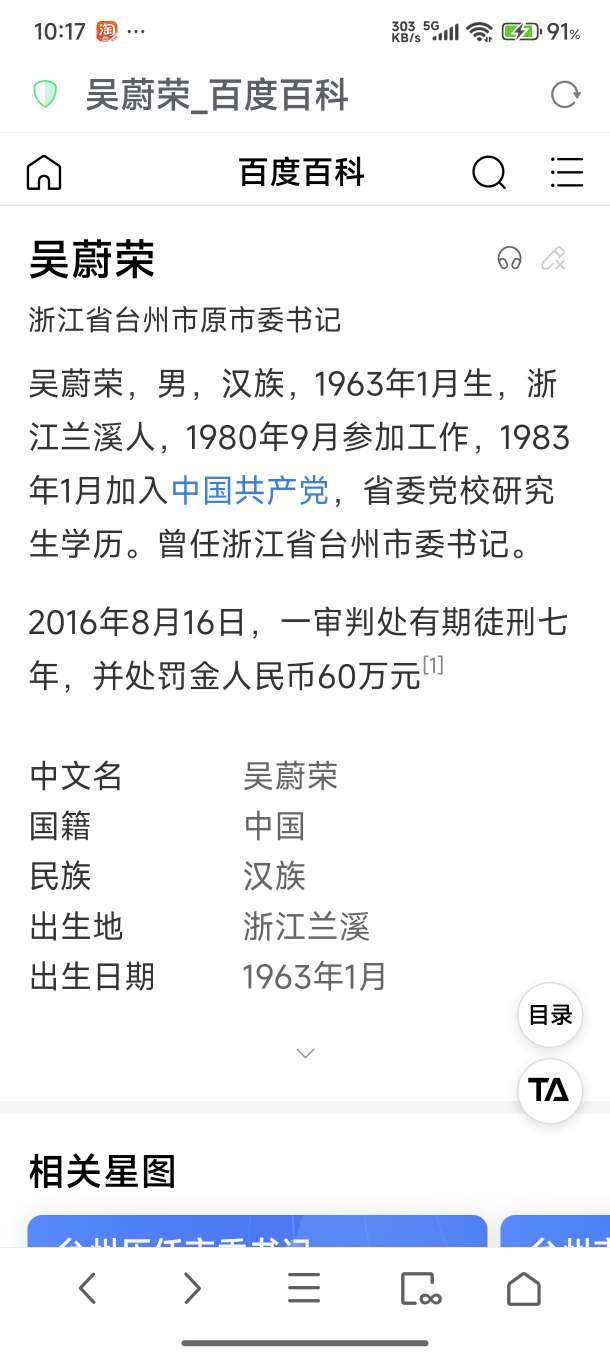
Task: Open the Baidu Baike home icon
Action: tap(44, 172)
